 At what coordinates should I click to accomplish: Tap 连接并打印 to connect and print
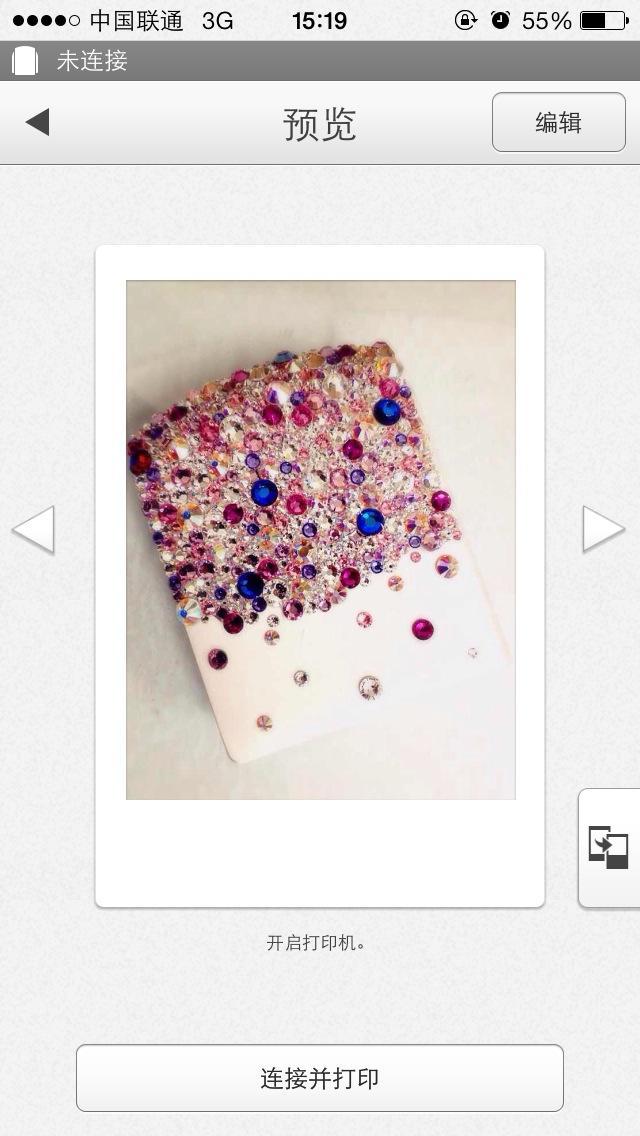tap(319, 1078)
